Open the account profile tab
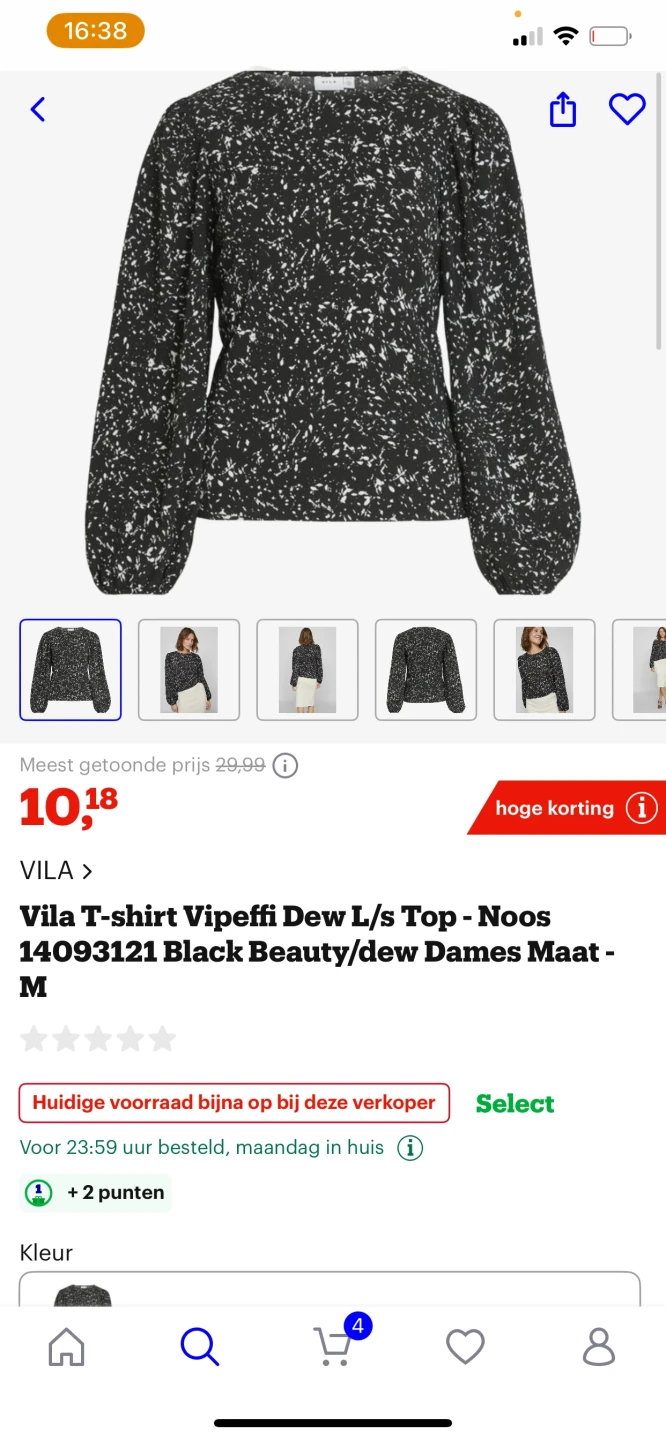Viewport: 666px width, 1440px height. coord(598,1347)
